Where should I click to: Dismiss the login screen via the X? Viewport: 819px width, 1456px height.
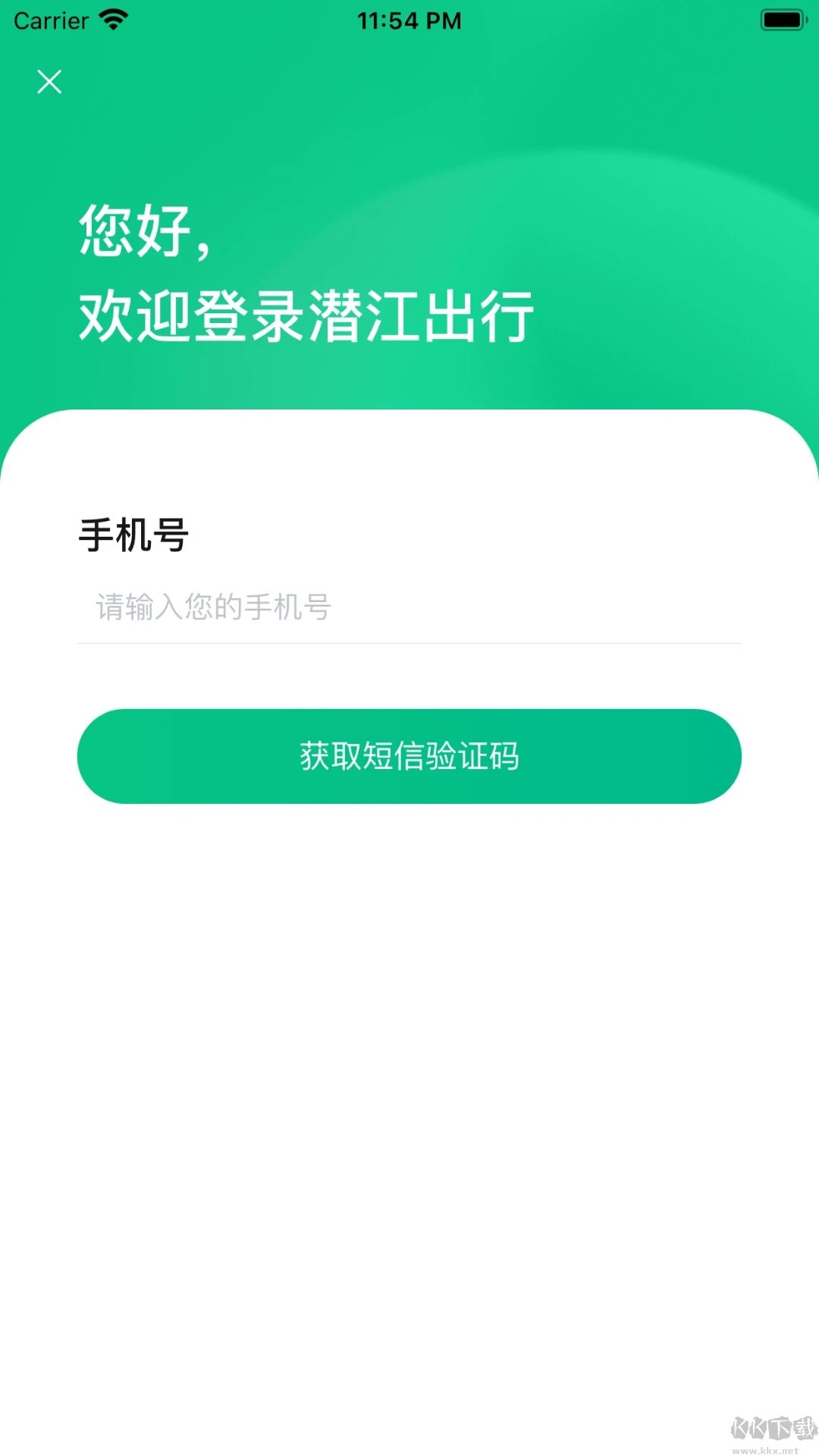50,82
